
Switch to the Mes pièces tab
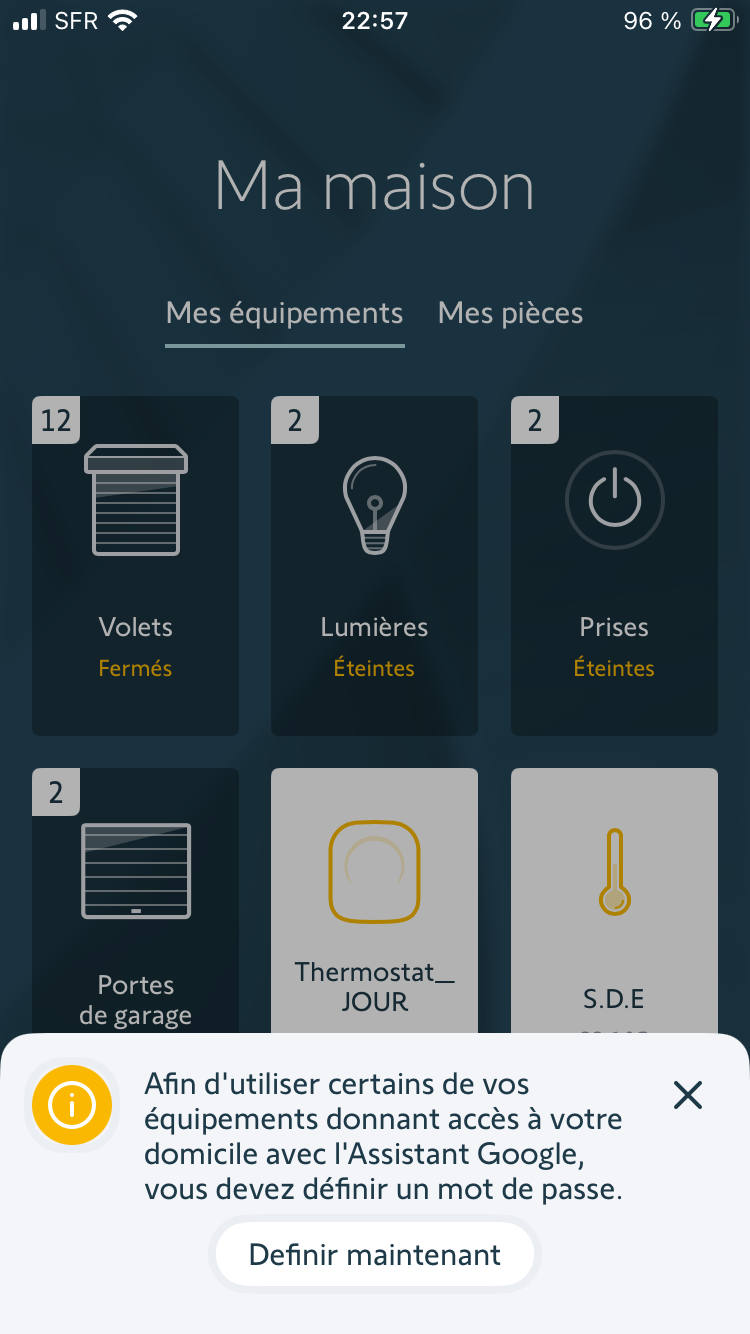[510, 314]
